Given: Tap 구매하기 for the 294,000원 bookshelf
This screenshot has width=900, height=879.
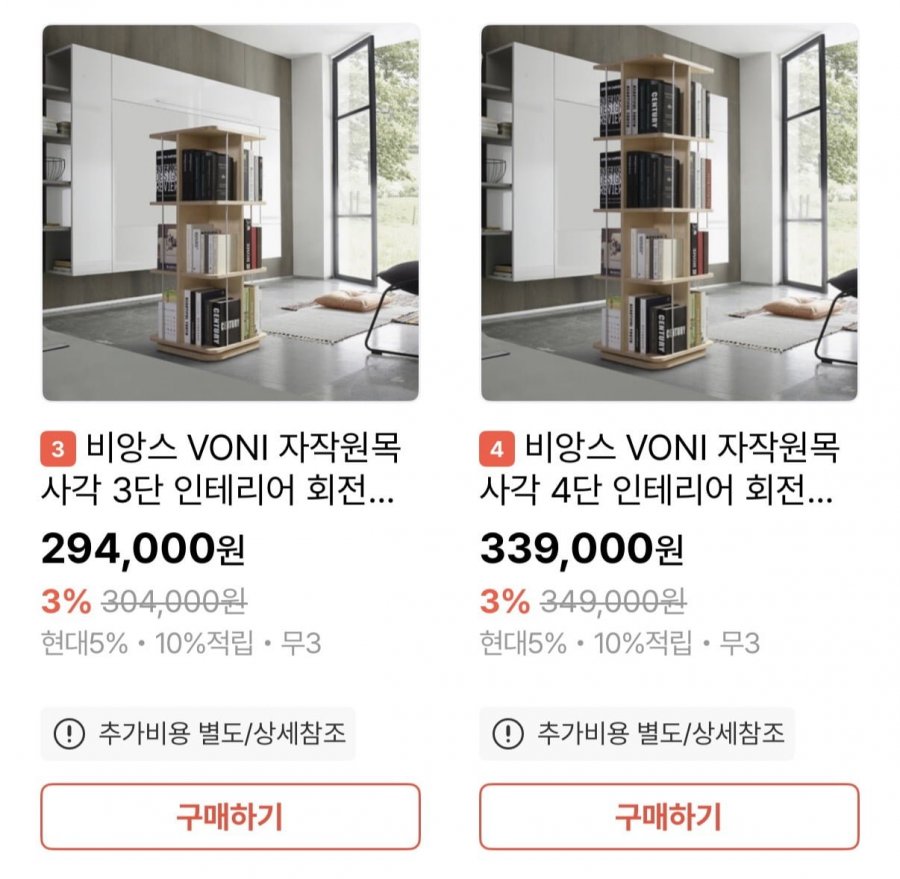Looking at the screenshot, I should click(x=230, y=816).
